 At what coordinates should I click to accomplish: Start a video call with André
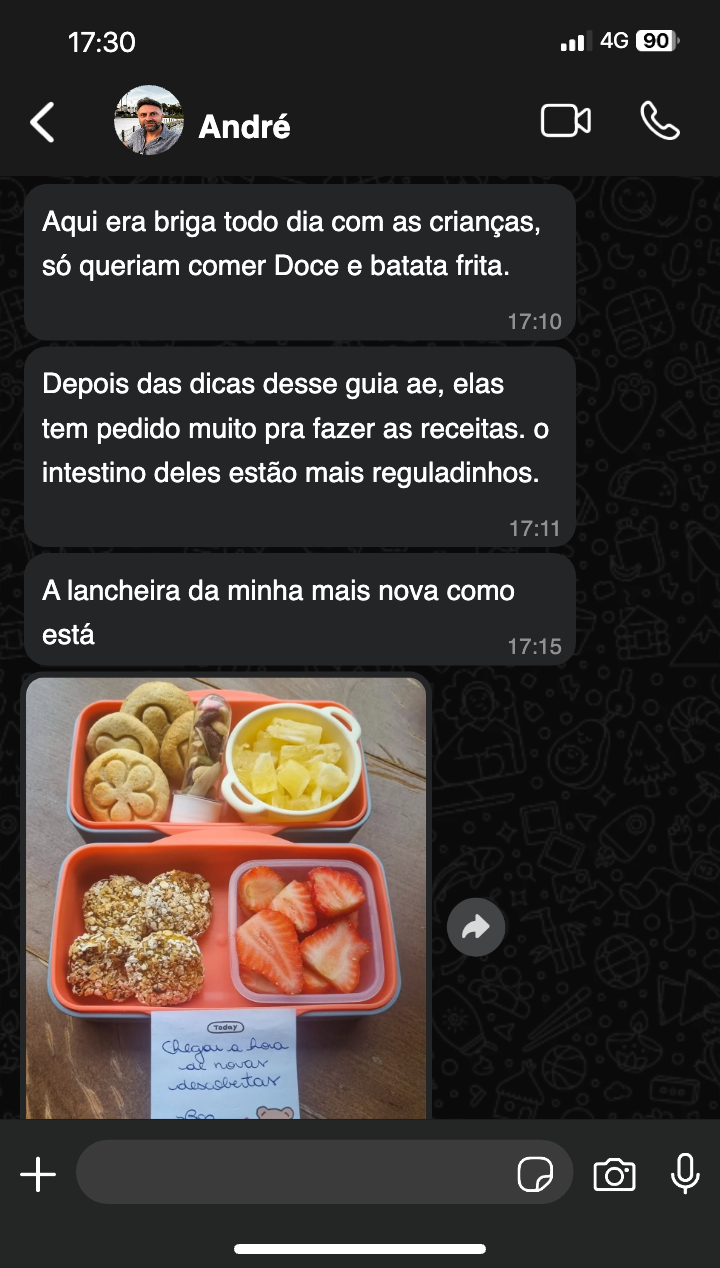pos(566,120)
